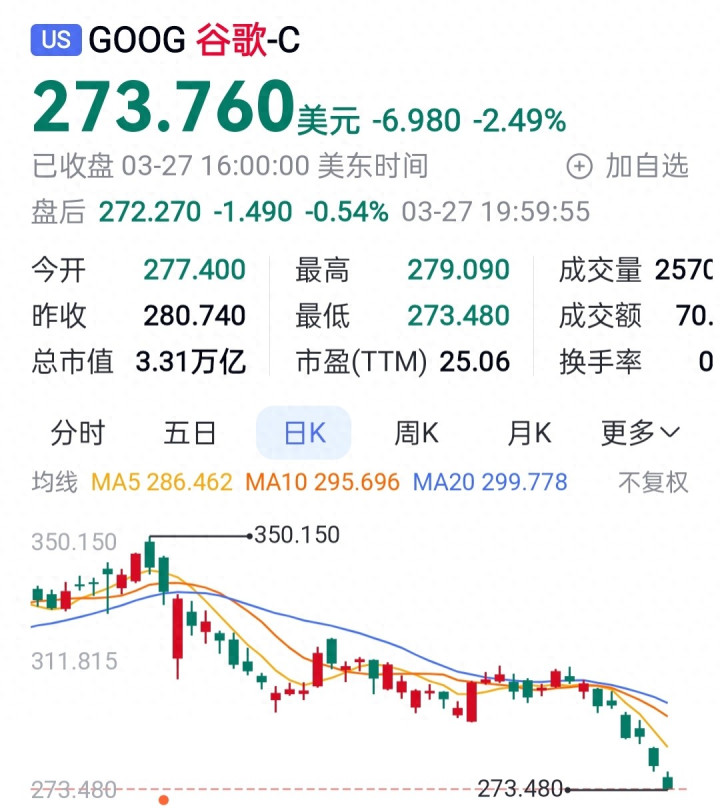This screenshot has width=720, height=808.
Task: Switch to the 分时 chart tab
Action: pos(77,433)
